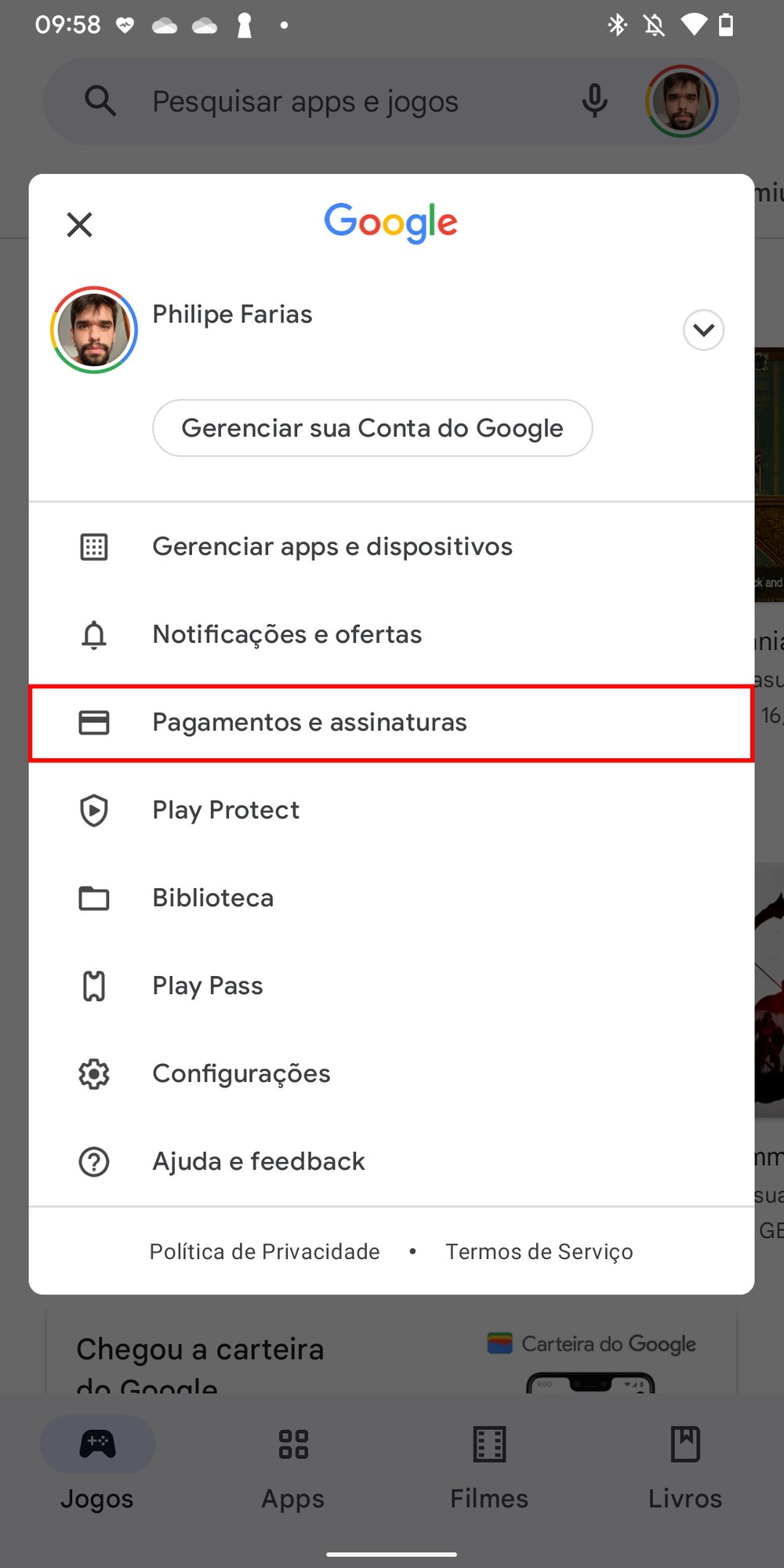Open Configurações

[x=241, y=1073]
